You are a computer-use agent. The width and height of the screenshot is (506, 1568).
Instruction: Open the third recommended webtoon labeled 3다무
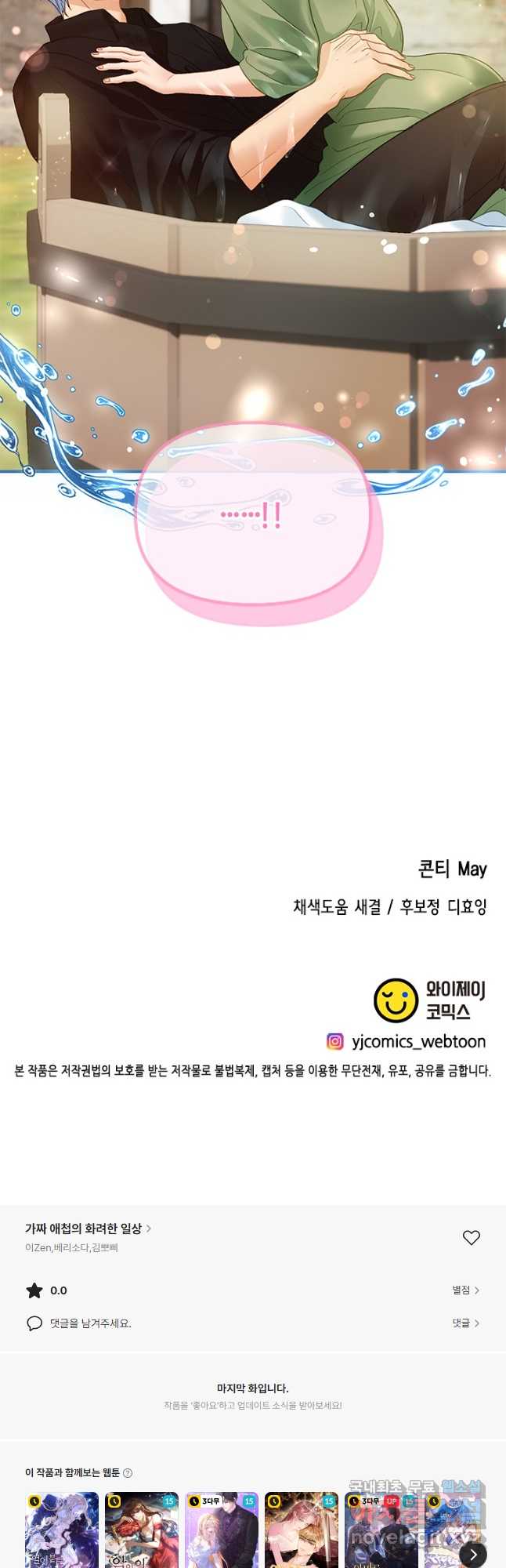click(222, 1529)
